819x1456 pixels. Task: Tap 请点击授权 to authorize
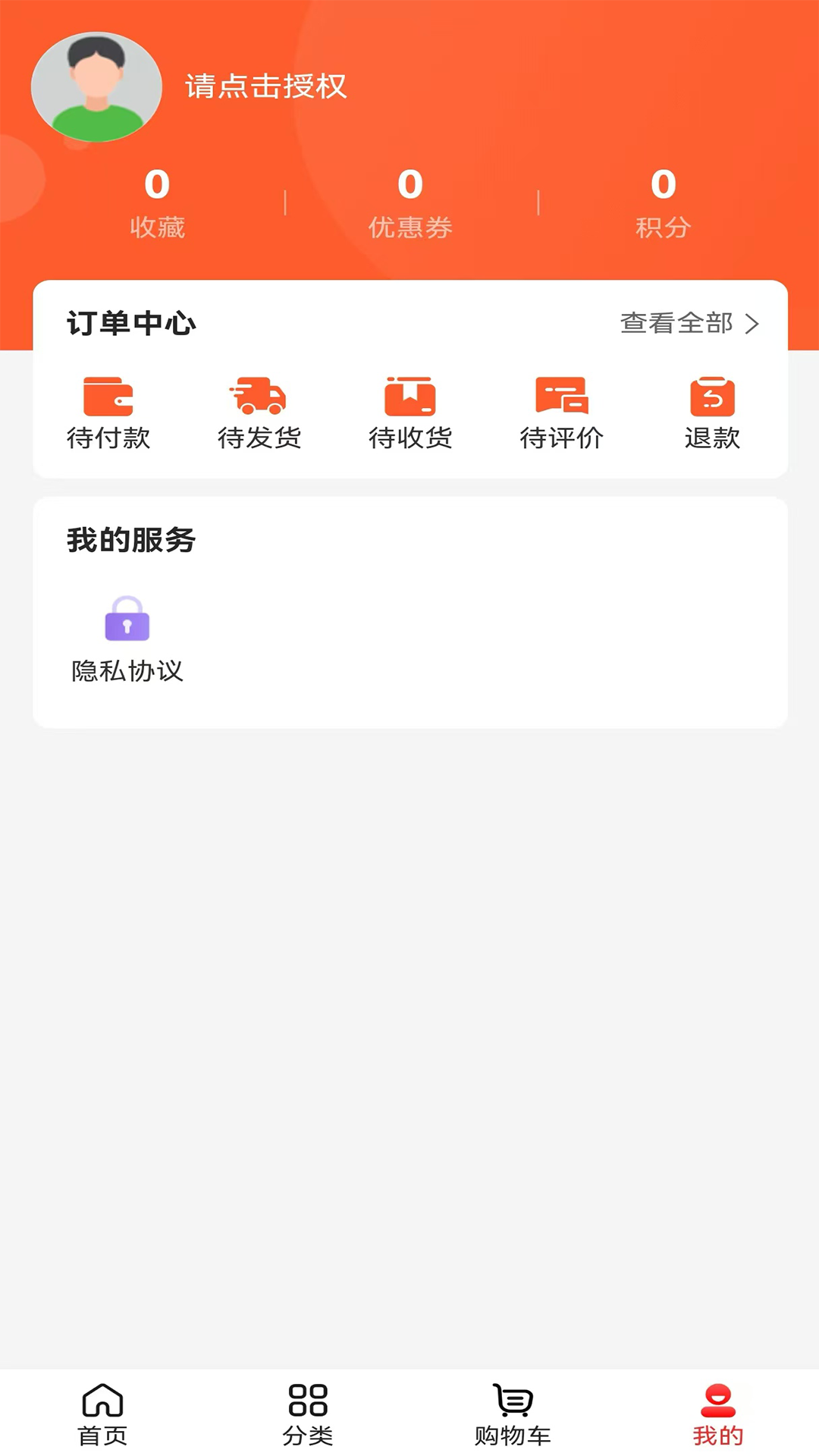[x=265, y=87]
